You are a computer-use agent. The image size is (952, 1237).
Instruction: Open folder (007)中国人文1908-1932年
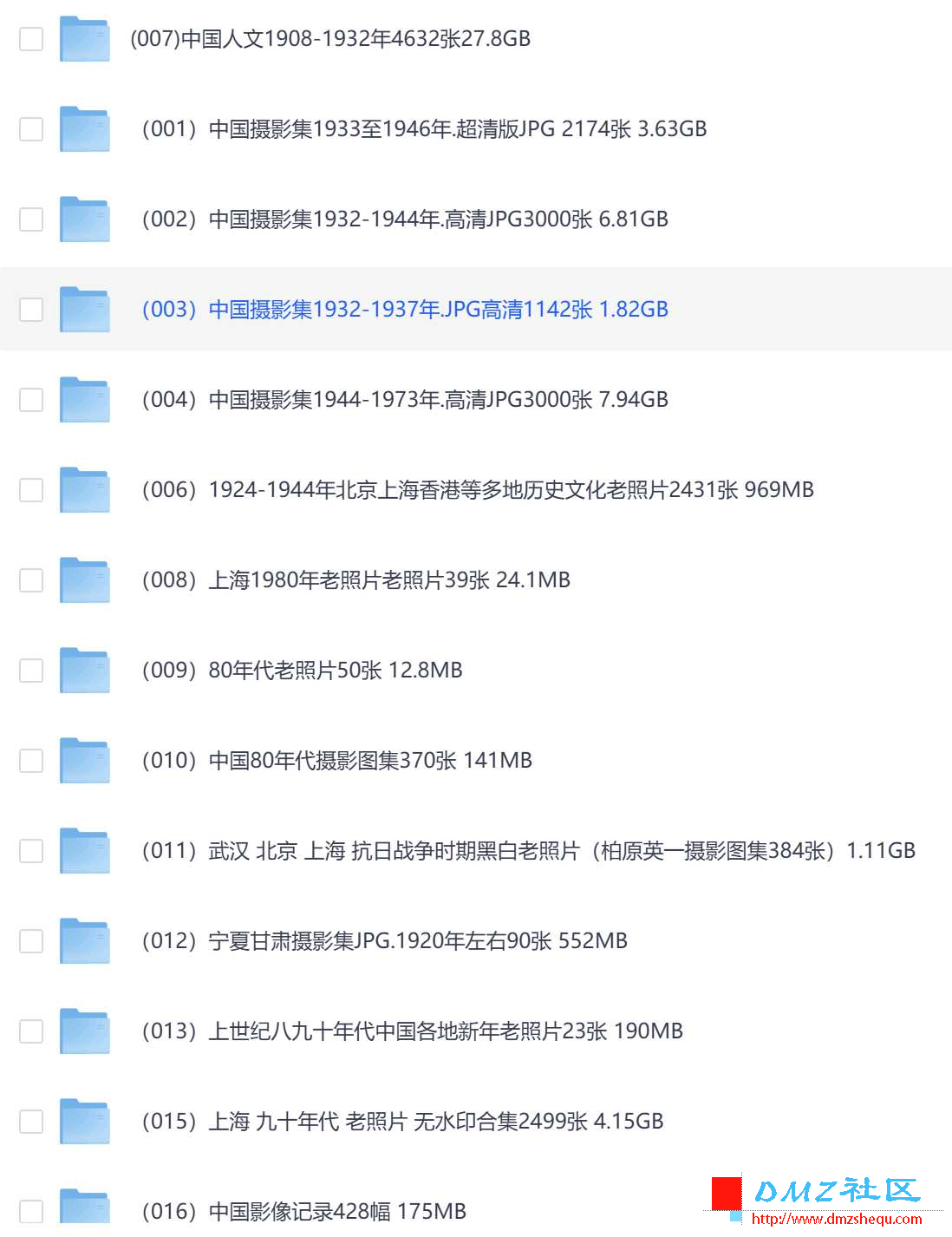[x=329, y=39]
